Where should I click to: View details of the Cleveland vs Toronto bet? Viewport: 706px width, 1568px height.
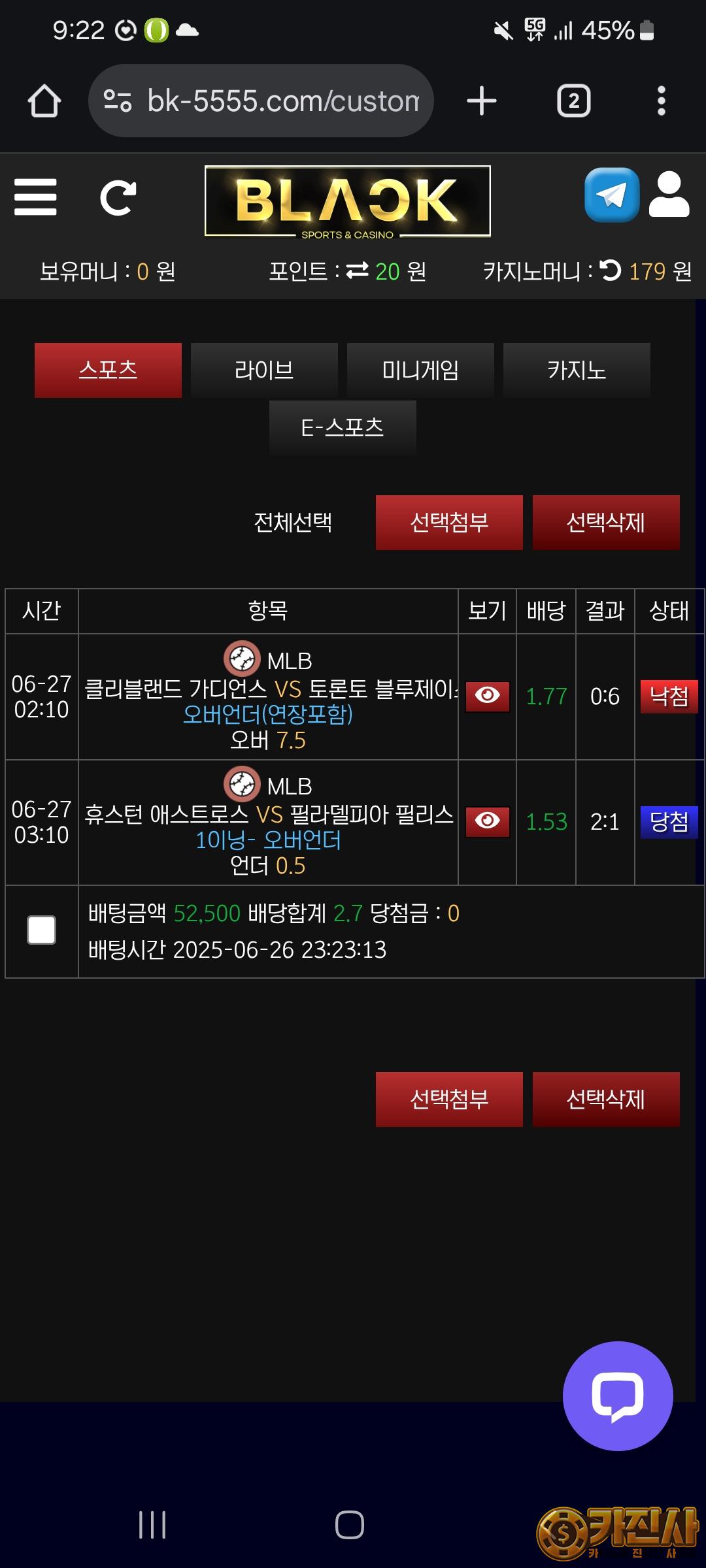pos(487,696)
